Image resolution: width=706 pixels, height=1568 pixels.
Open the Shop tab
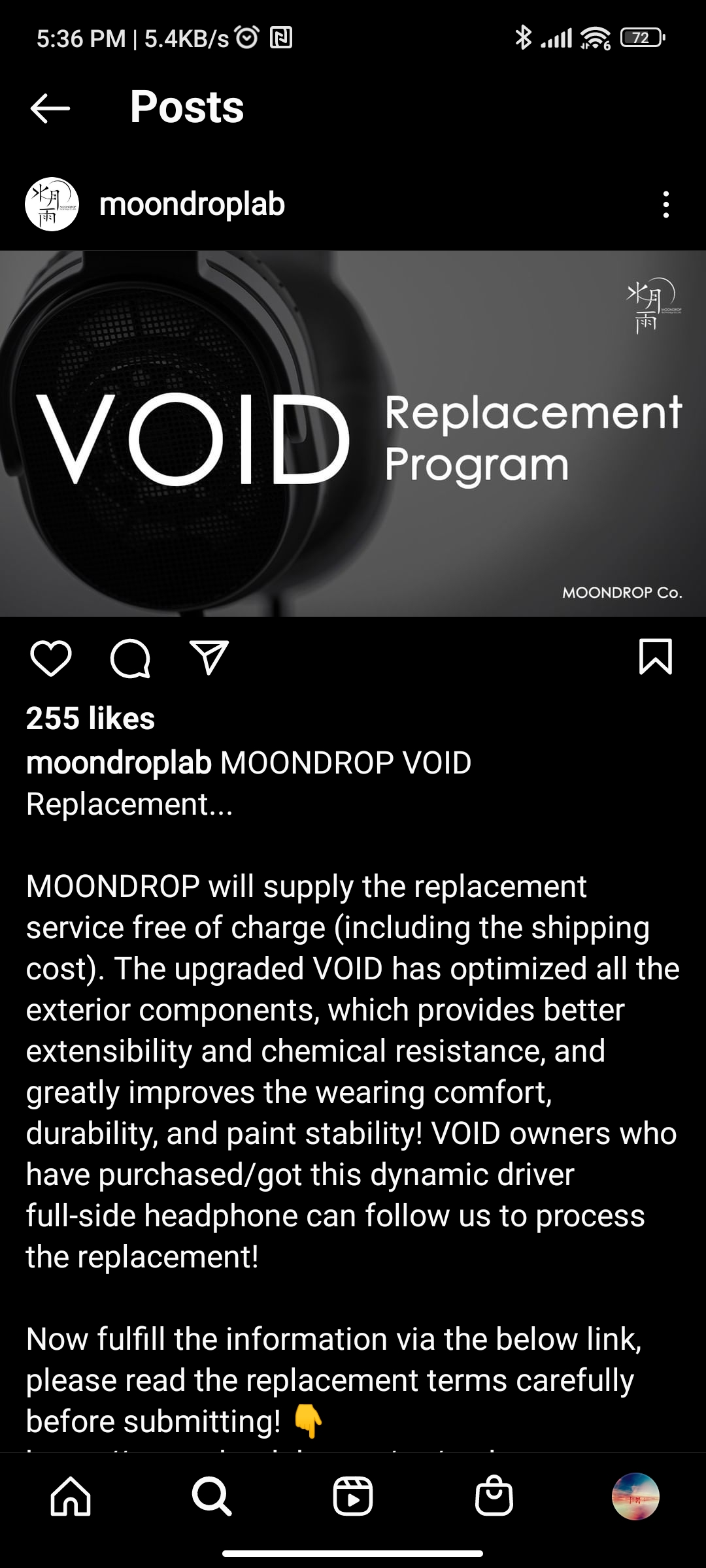coord(494,1496)
